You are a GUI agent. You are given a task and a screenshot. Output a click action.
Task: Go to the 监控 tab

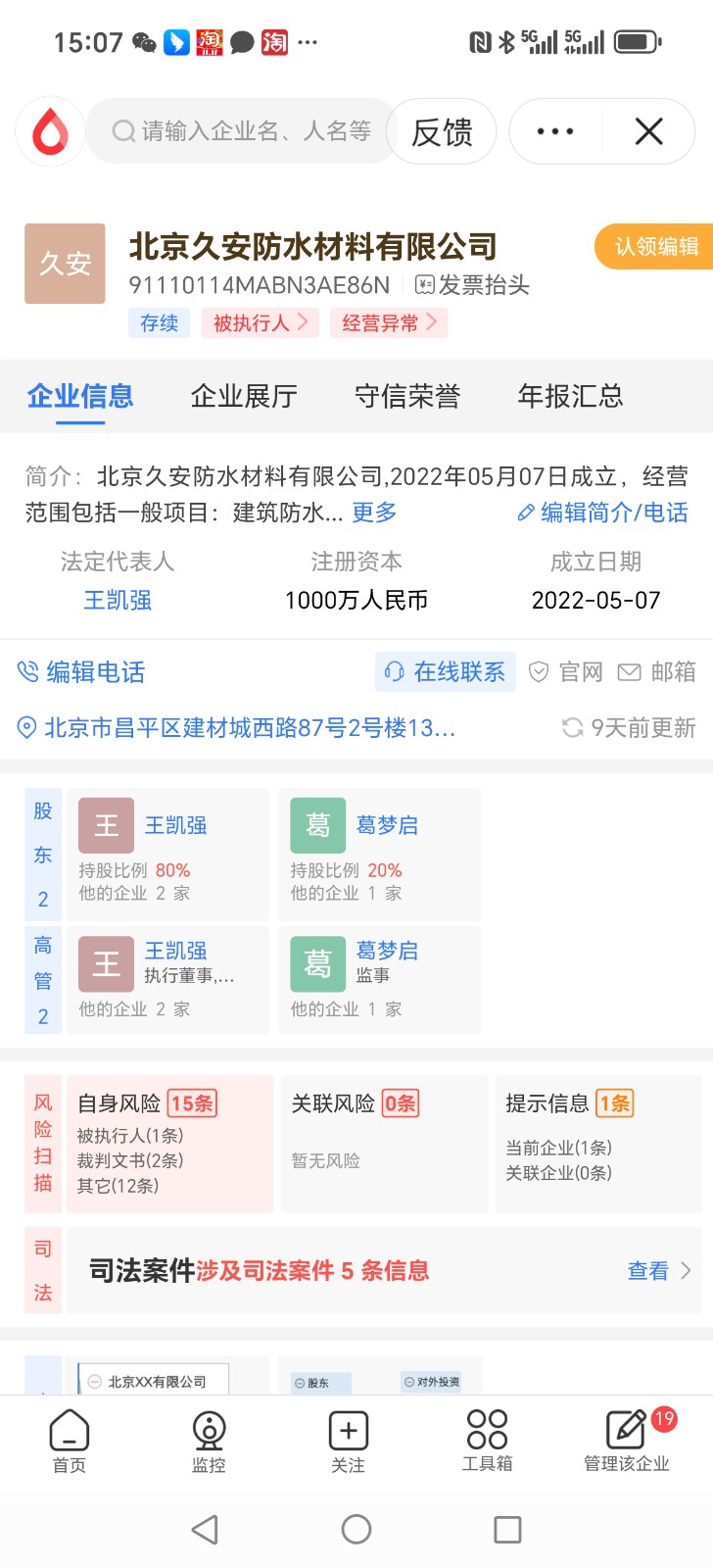[209, 1443]
